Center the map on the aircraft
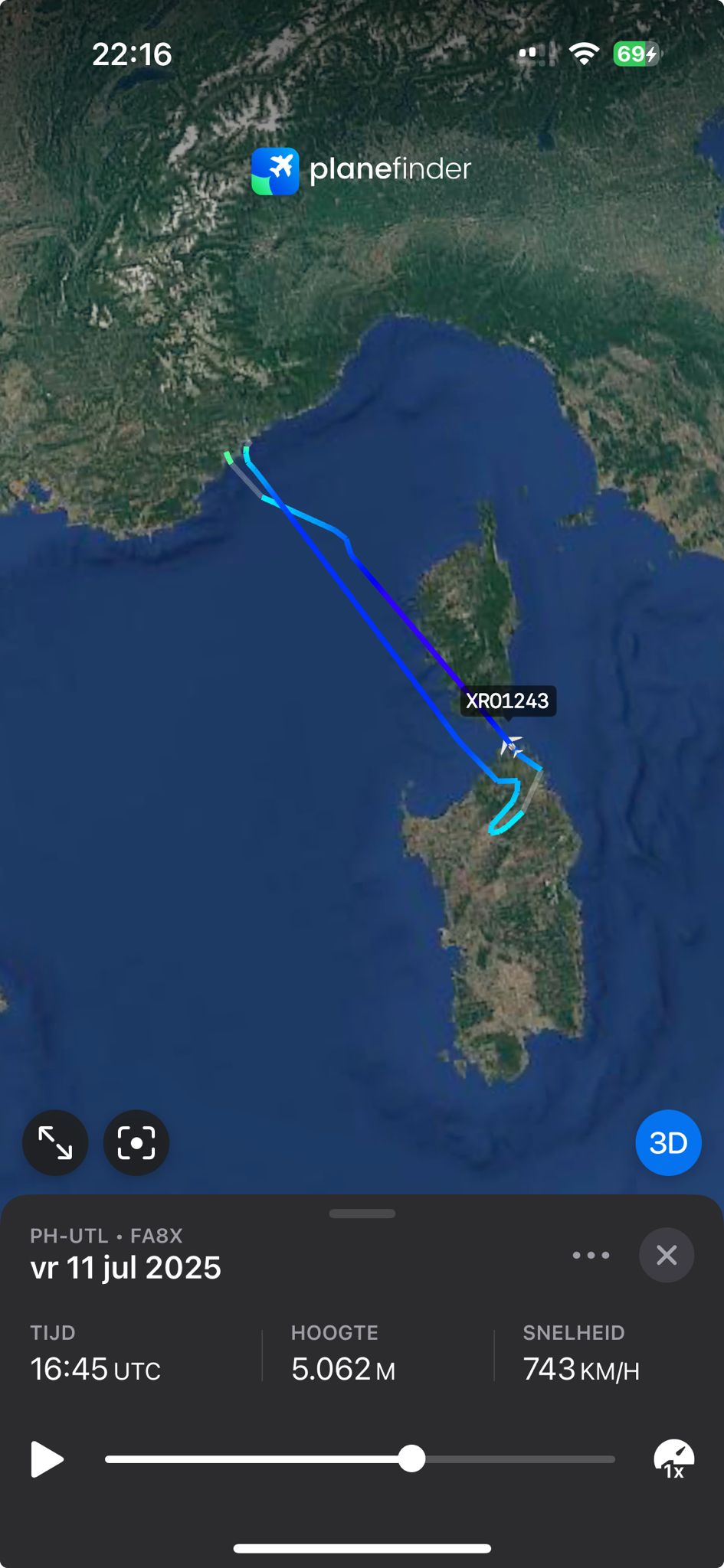The height and width of the screenshot is (1568, 724). (x=136, y=1143)
